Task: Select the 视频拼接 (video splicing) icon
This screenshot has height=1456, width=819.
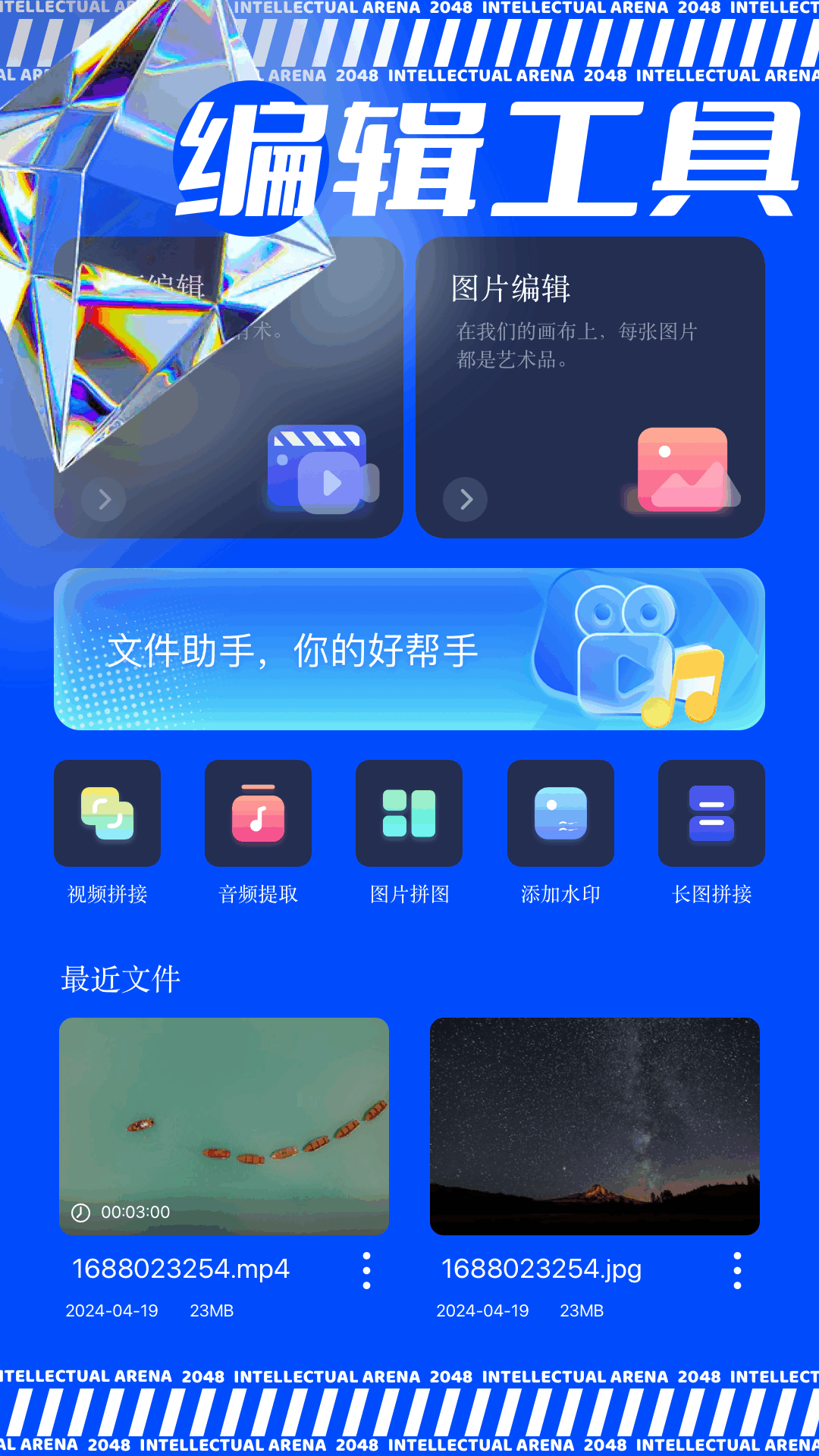Action: [x=107, y=812]
